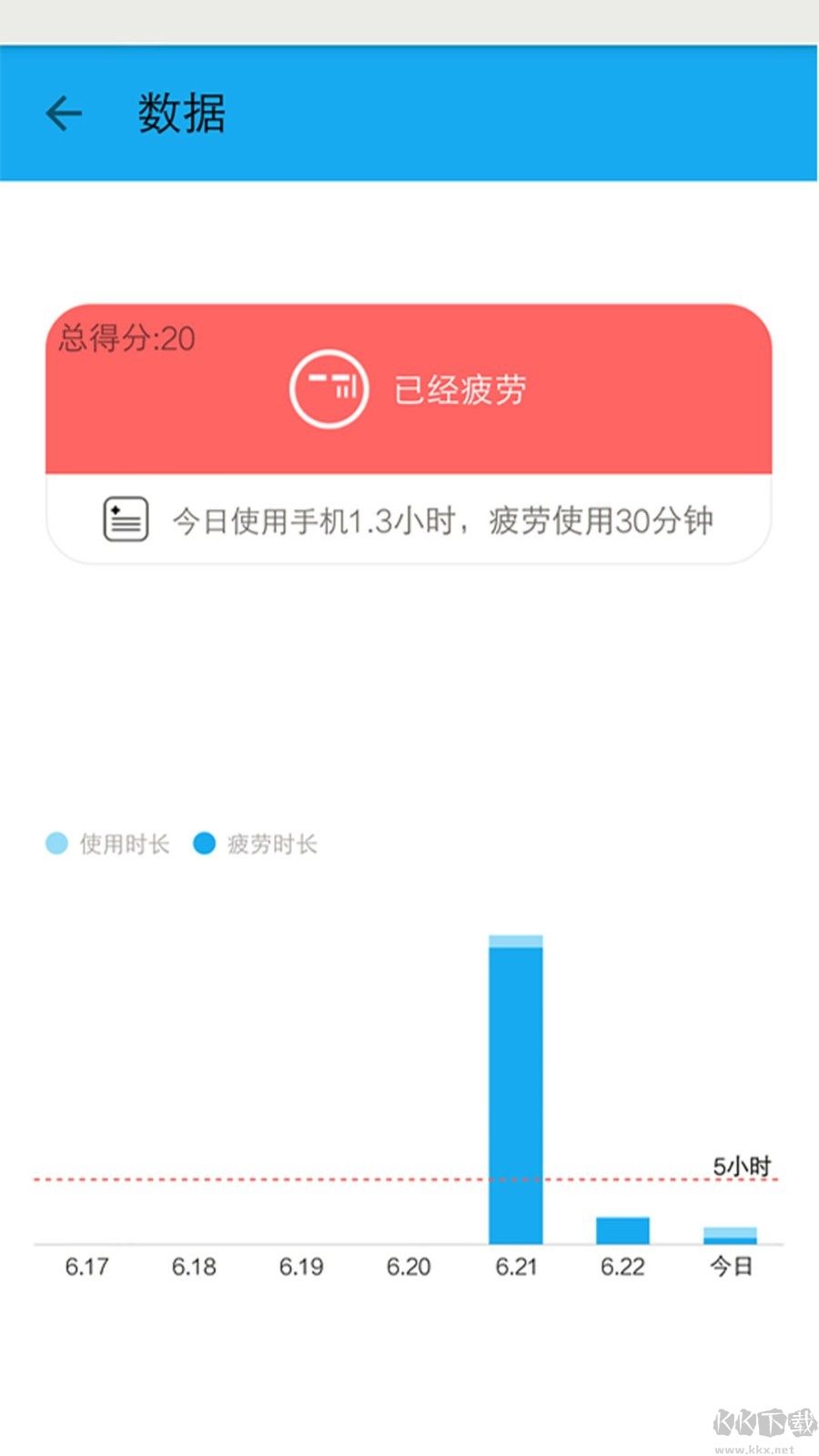
Task: Select the fatigue face icon on red card
Action: pyautogui.click(x=329, y=389)
